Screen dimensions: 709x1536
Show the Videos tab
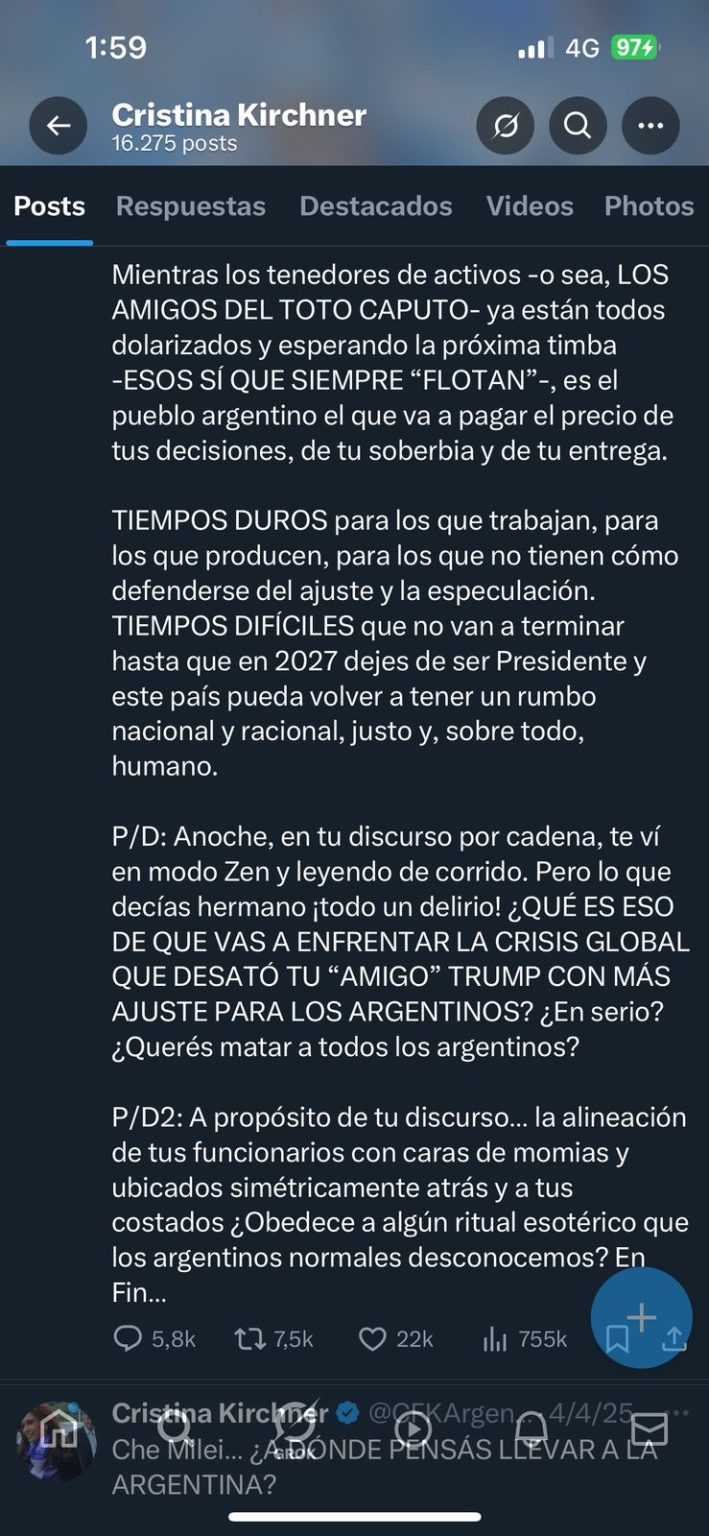pos(529,206)
